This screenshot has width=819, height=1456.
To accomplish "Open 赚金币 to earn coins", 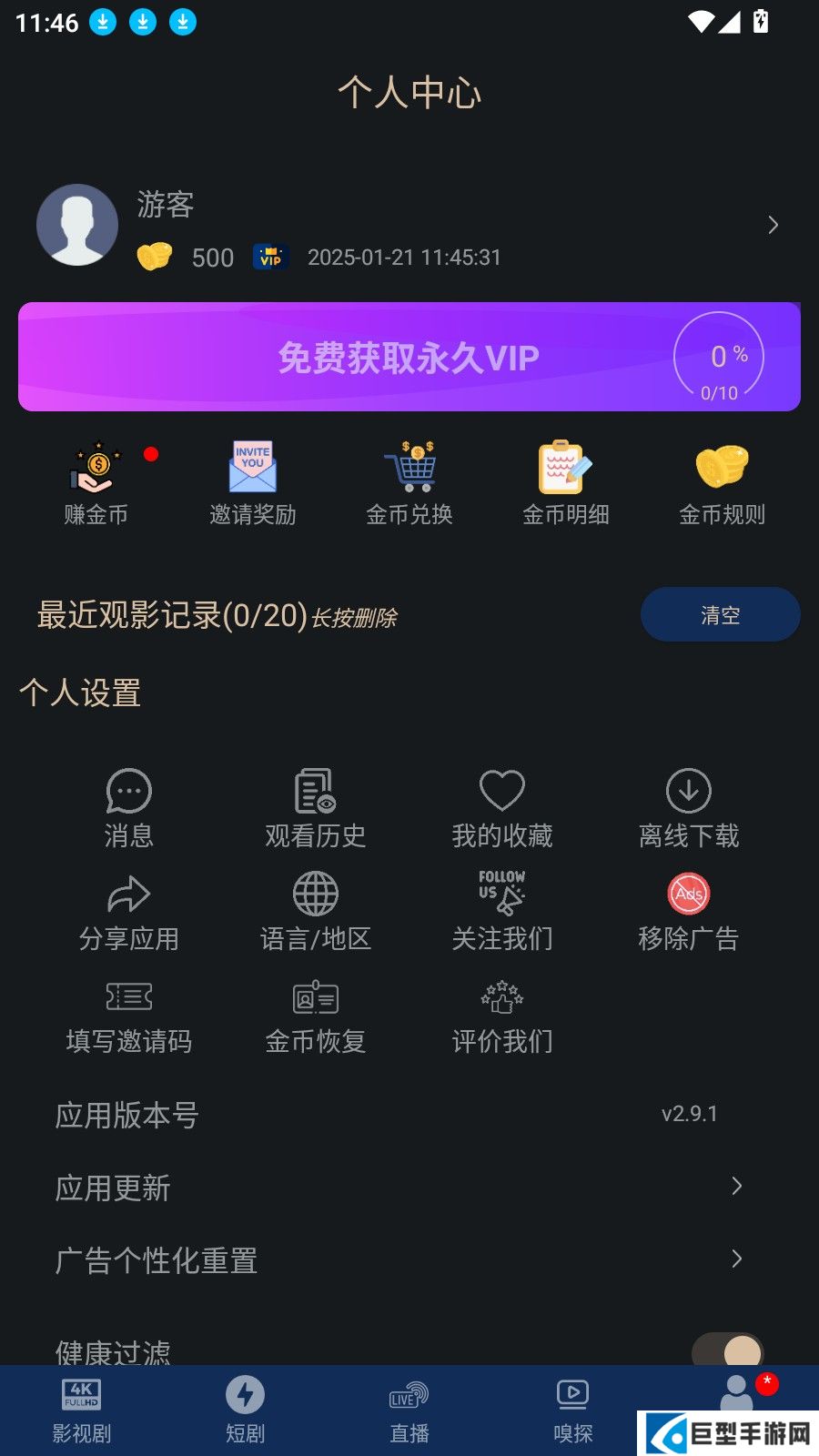I will click(x=96, y=484).
